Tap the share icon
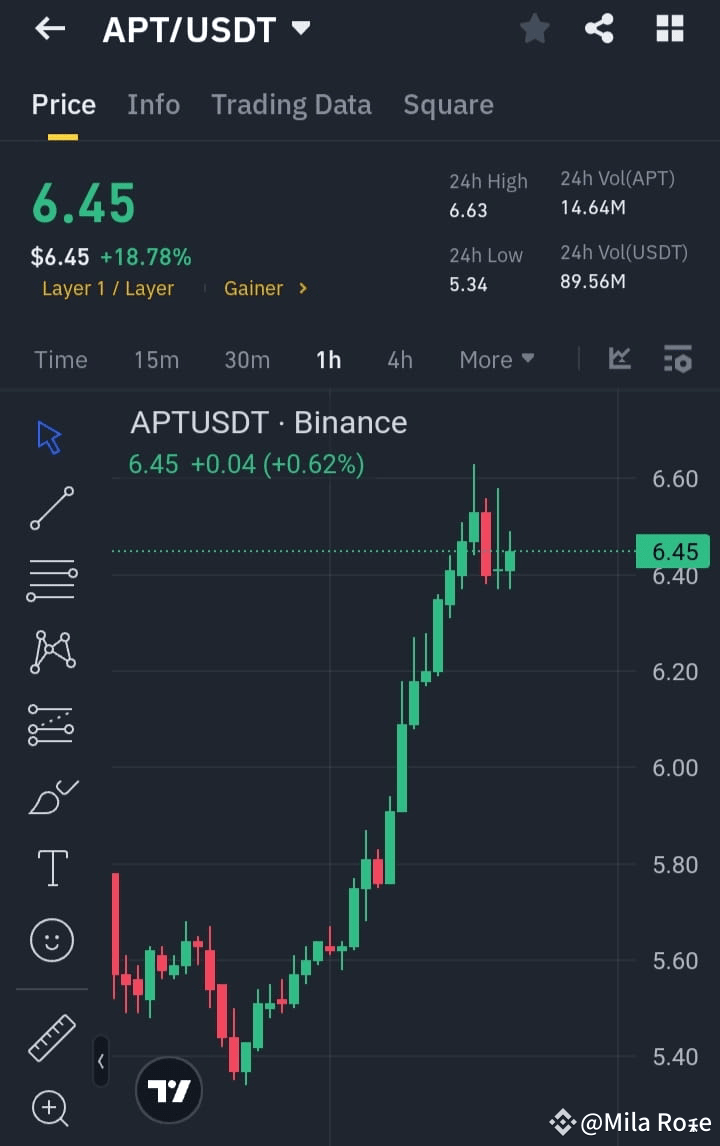720x1146 pixels. click(600, 28)
